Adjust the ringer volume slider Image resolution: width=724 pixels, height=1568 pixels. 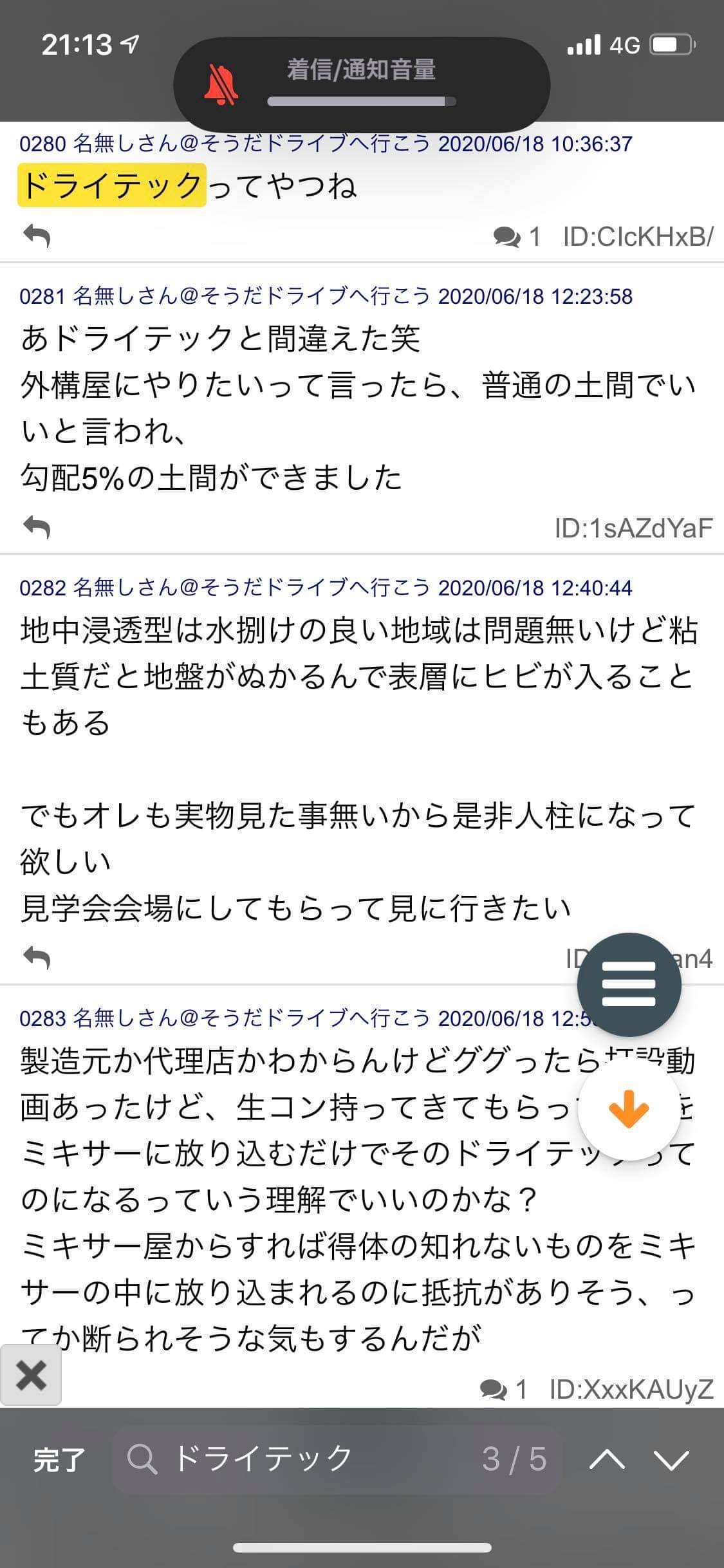[362, 101]
